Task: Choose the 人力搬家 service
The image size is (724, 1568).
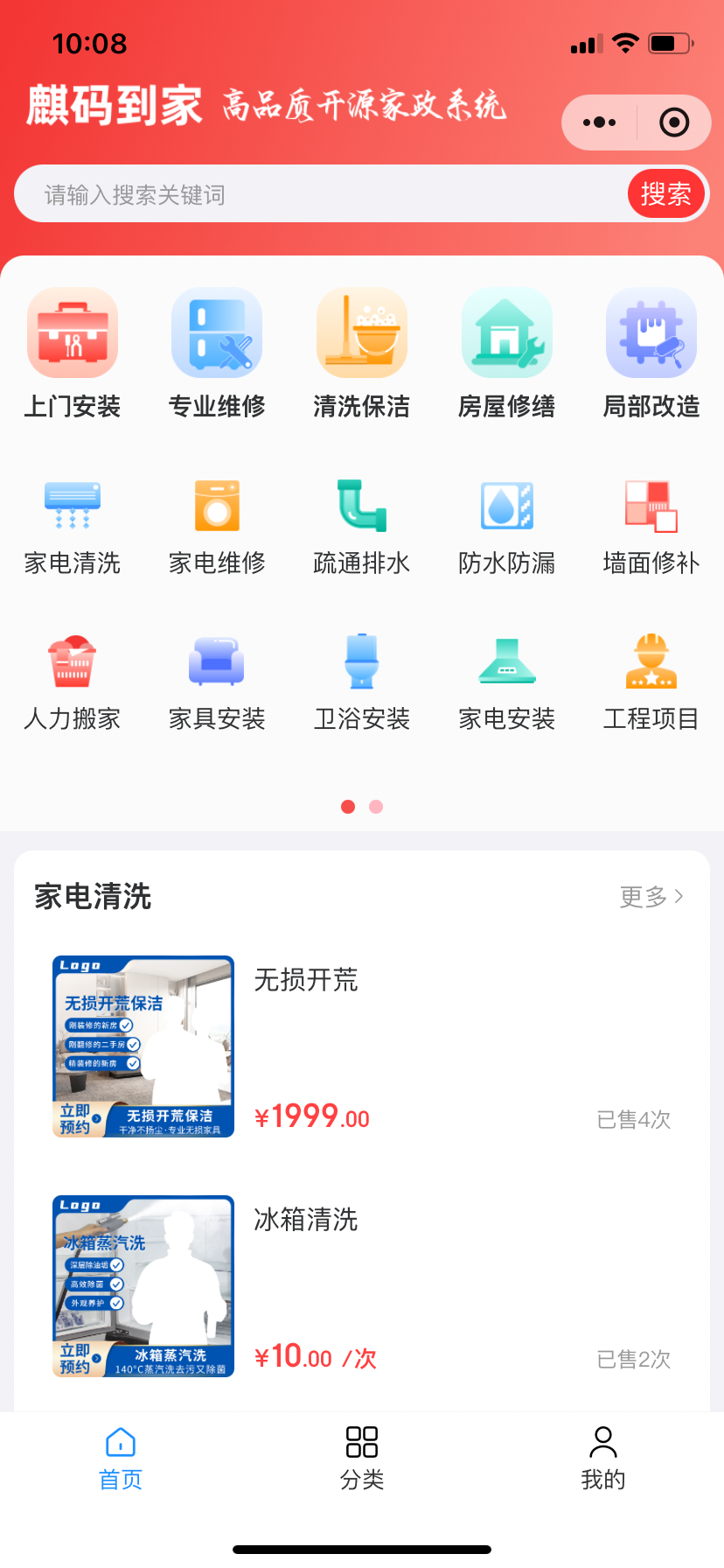Action: [x=73, y=682]
